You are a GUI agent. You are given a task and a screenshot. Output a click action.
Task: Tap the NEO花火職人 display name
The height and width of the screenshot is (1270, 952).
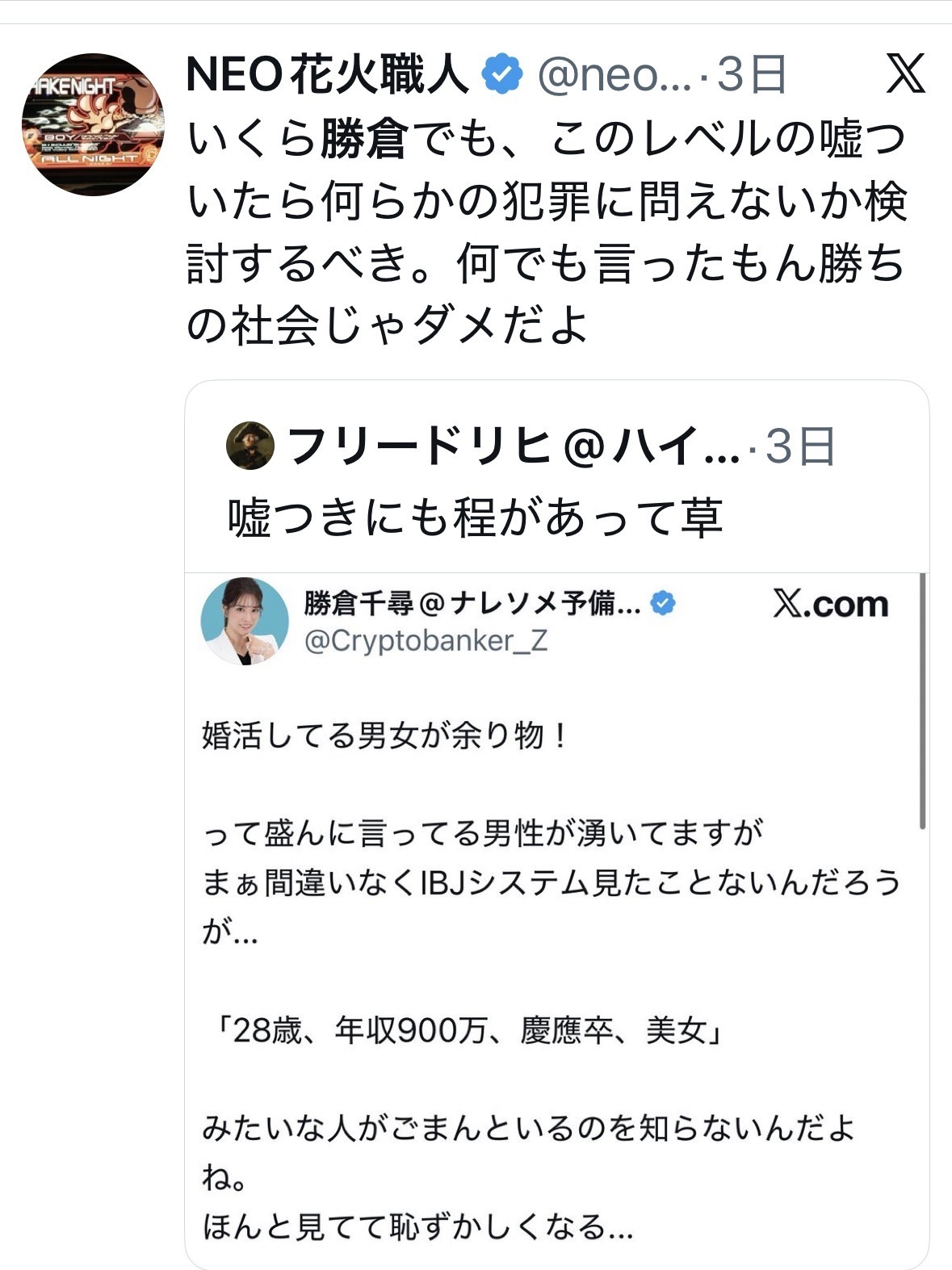click(x=327, y=75)
